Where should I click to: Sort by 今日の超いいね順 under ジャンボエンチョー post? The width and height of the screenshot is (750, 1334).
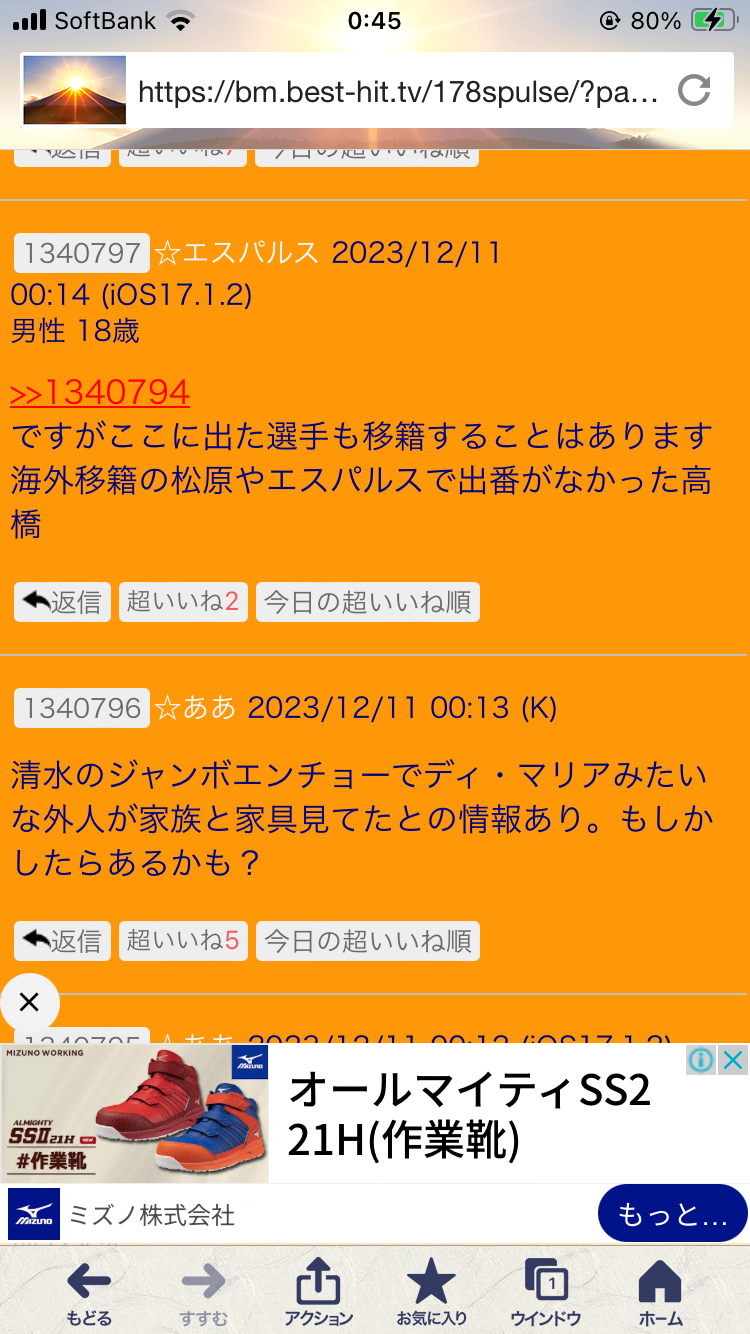[368, 941]
